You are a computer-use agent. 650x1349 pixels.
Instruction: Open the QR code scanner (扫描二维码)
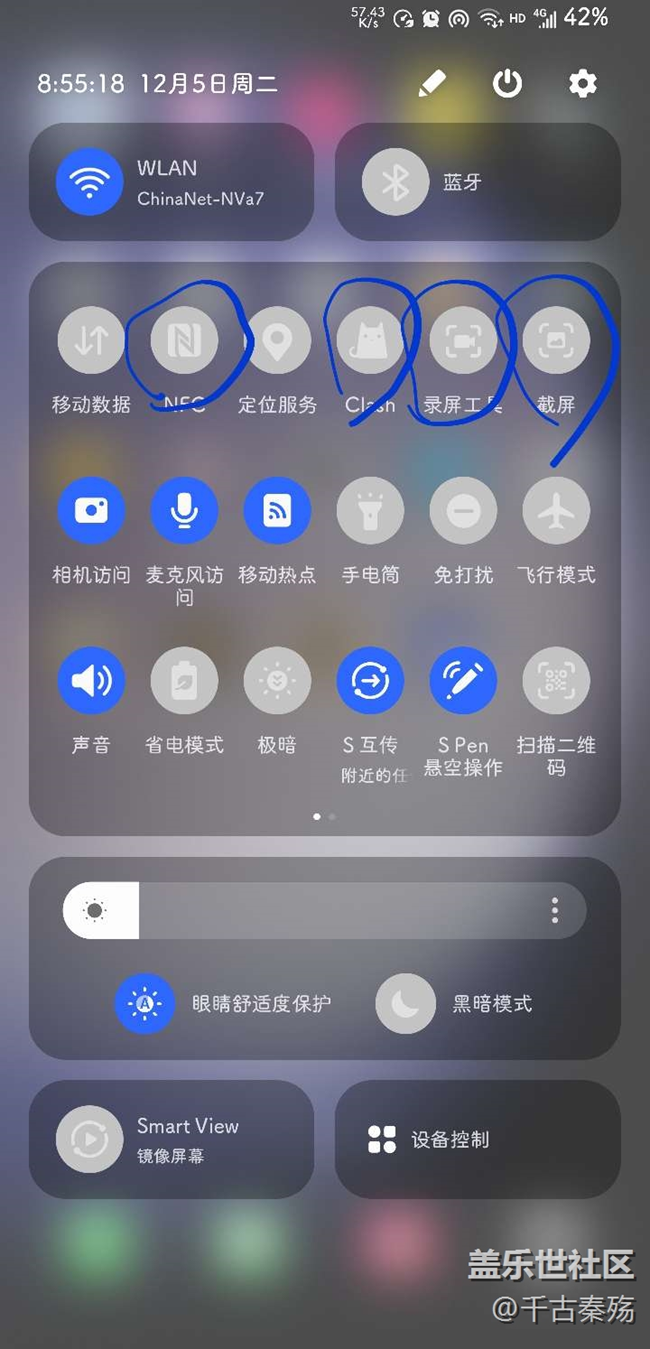[x=556, y=681]
